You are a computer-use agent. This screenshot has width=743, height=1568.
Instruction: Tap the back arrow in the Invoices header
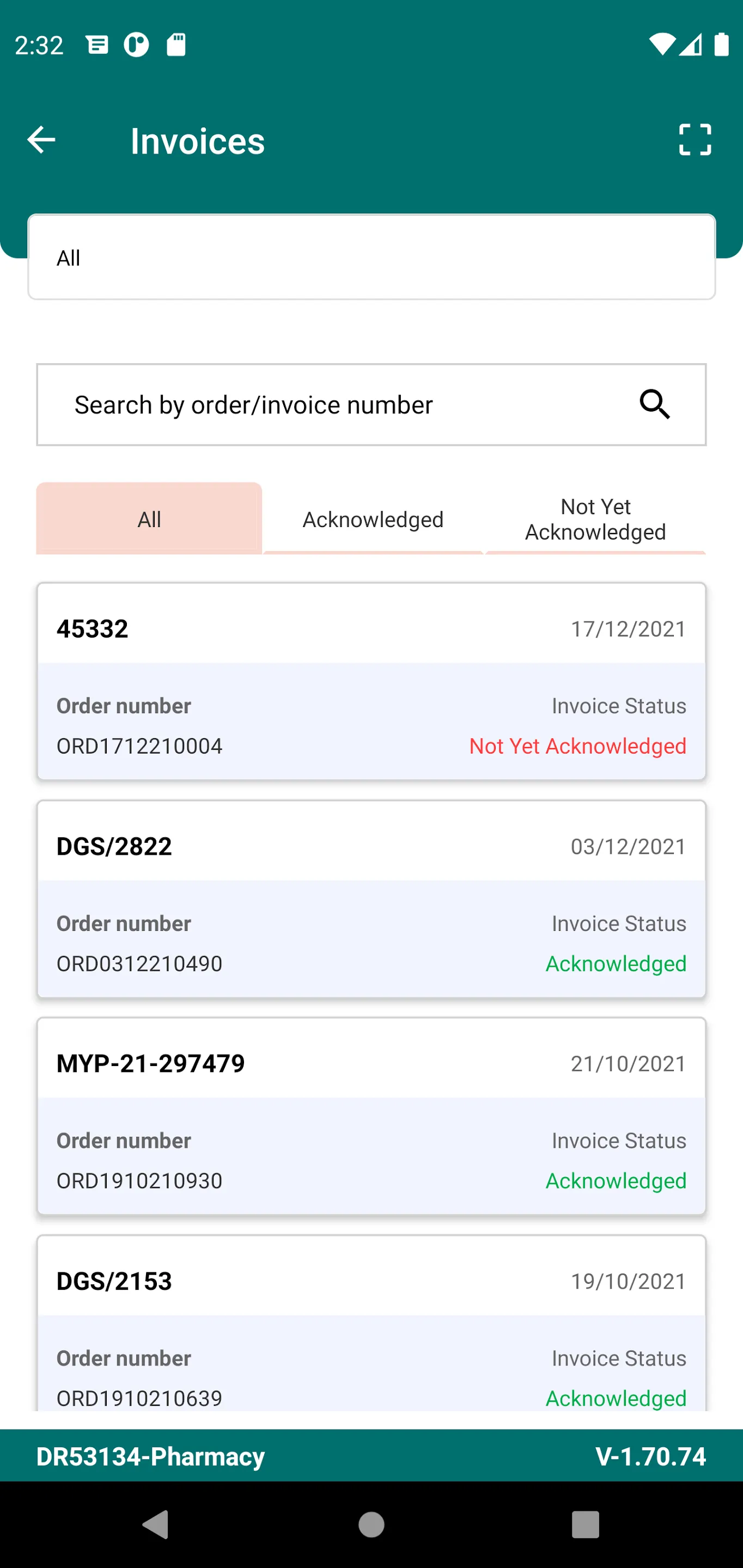[41, 139]
